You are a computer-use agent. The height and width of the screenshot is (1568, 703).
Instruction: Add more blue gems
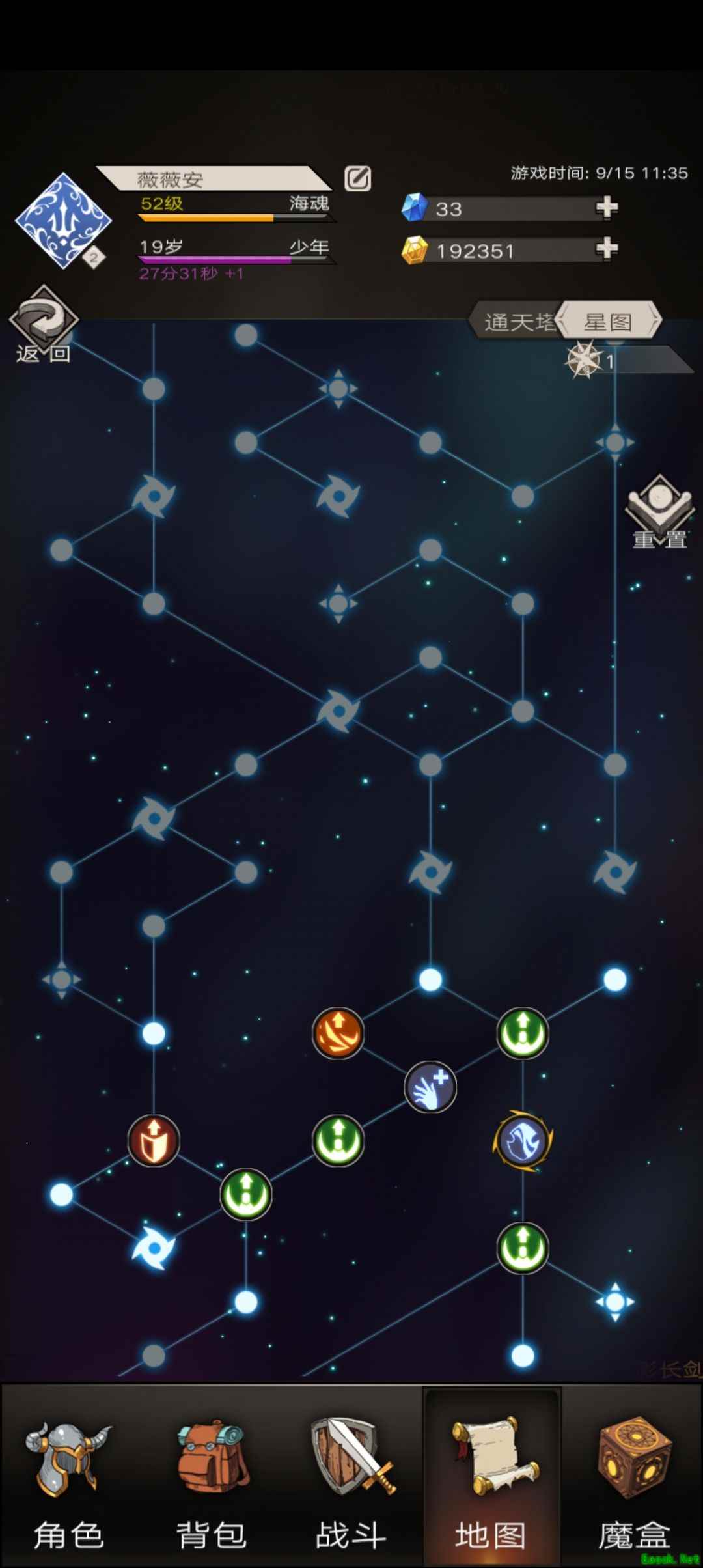[607, 208]
